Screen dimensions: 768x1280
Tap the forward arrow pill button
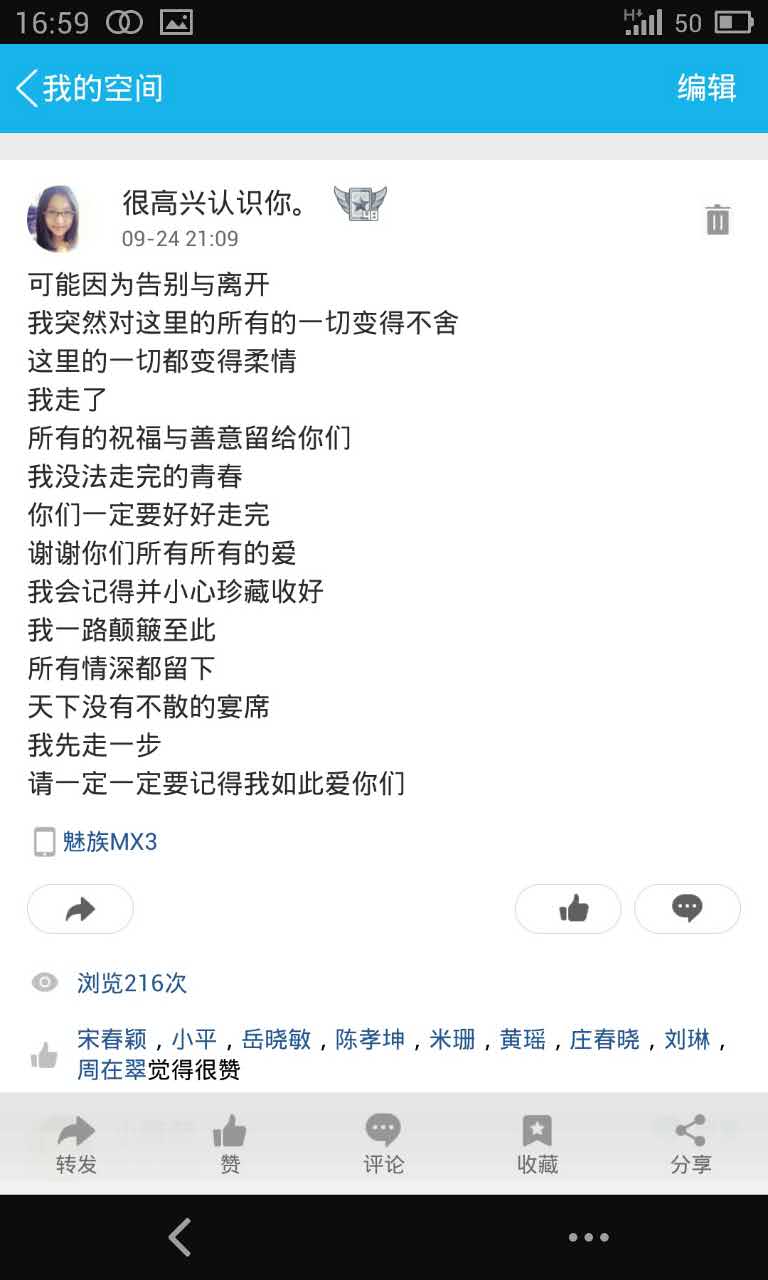click(x=80, y=909)
